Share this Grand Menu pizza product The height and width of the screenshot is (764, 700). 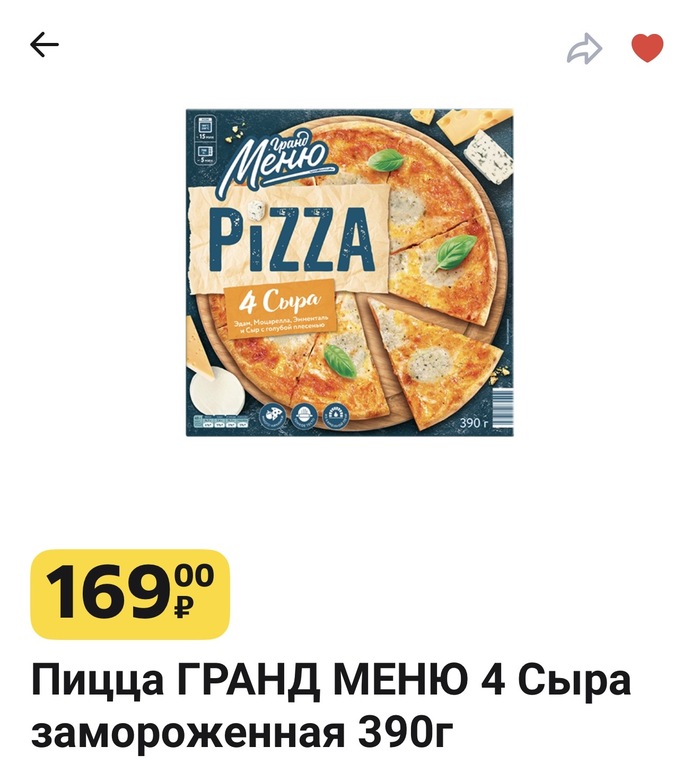click(585, 48)
